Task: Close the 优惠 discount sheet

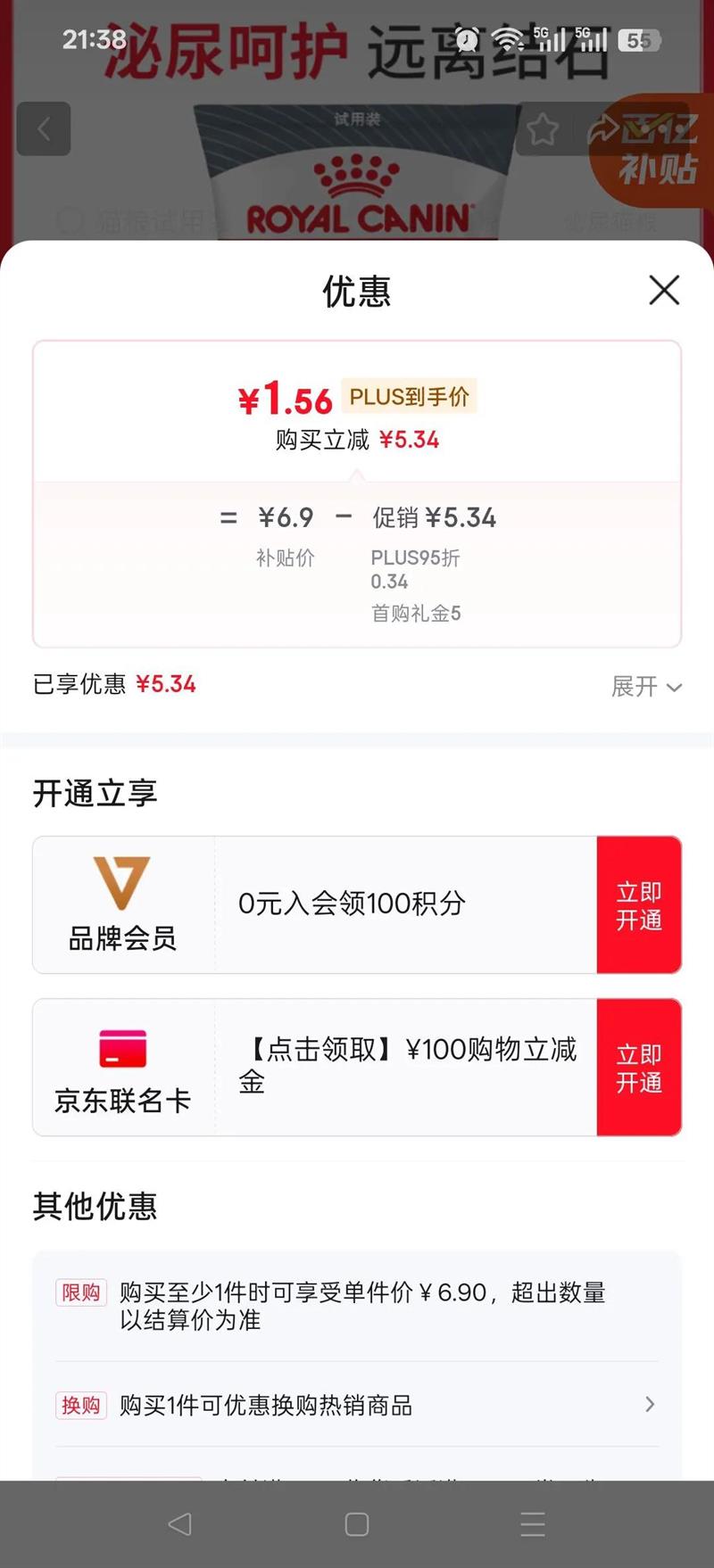Action: [664, 290]
